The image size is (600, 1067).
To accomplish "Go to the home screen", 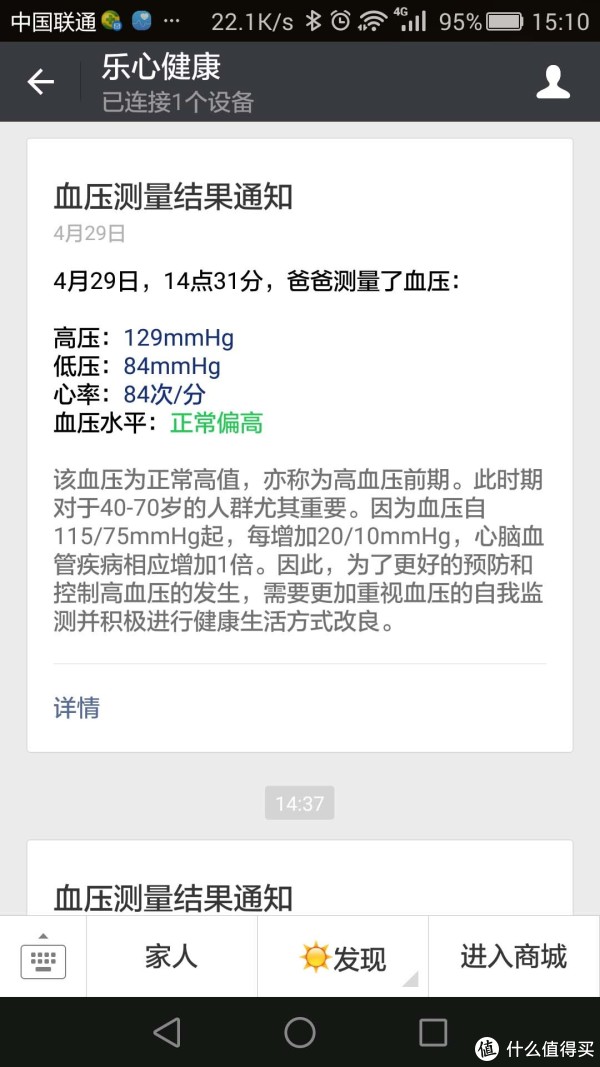I will tap(300, 1032).
